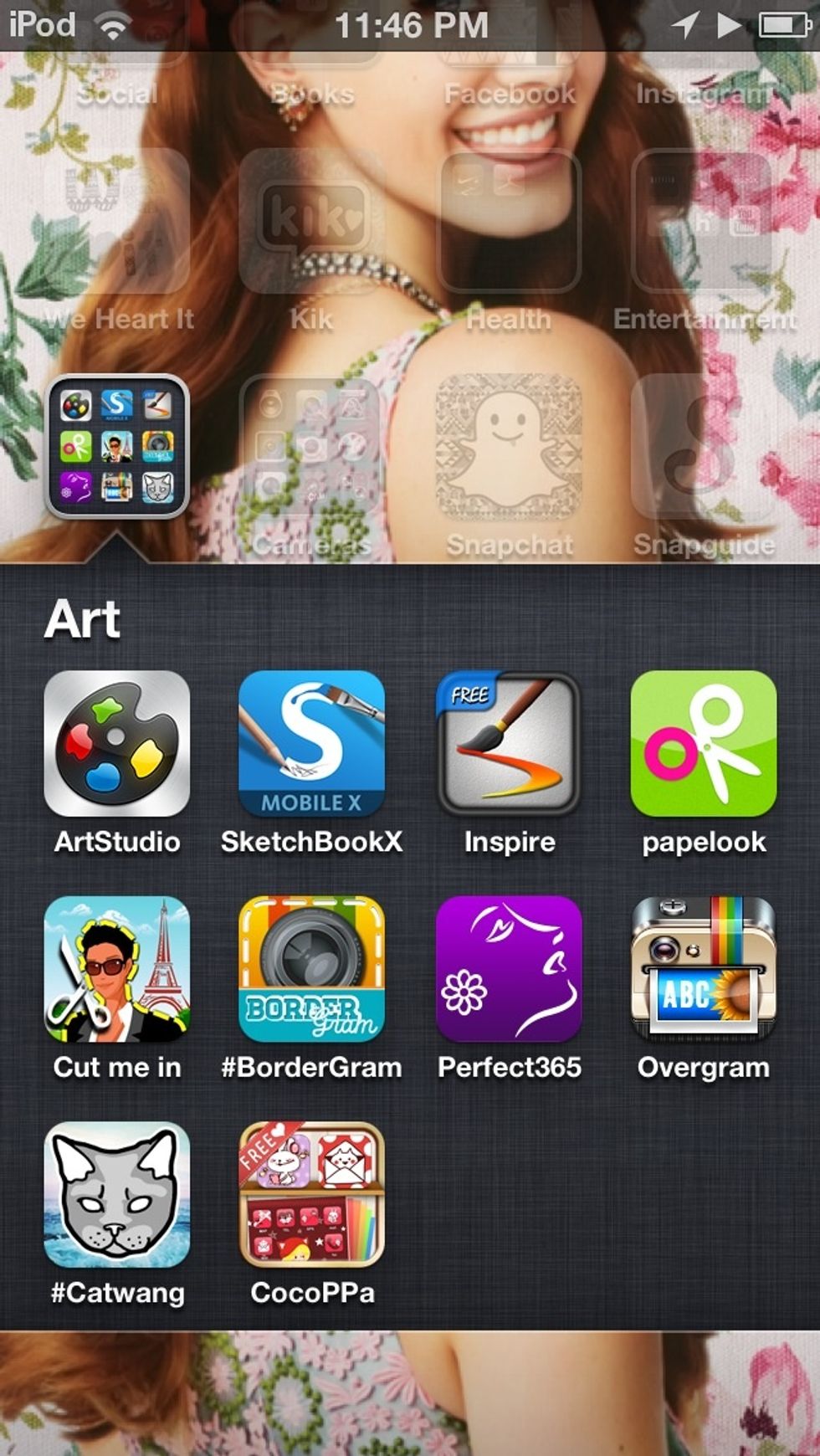Open the Perfect365 app
The image size is (820, 1456).
(509, 969)
